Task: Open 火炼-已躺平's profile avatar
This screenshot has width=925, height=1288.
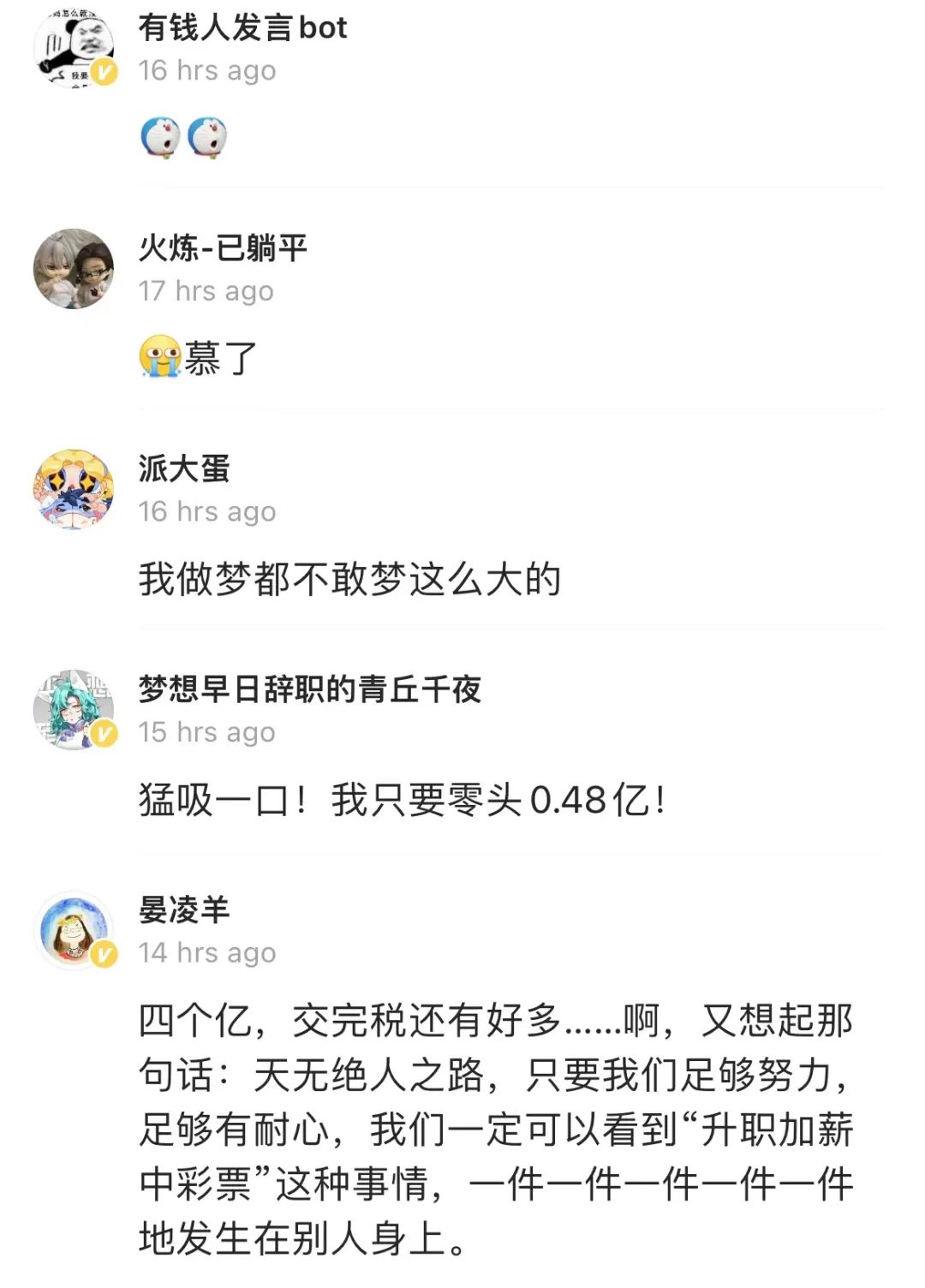Action: pyautogui.click(x=73, y=267)
